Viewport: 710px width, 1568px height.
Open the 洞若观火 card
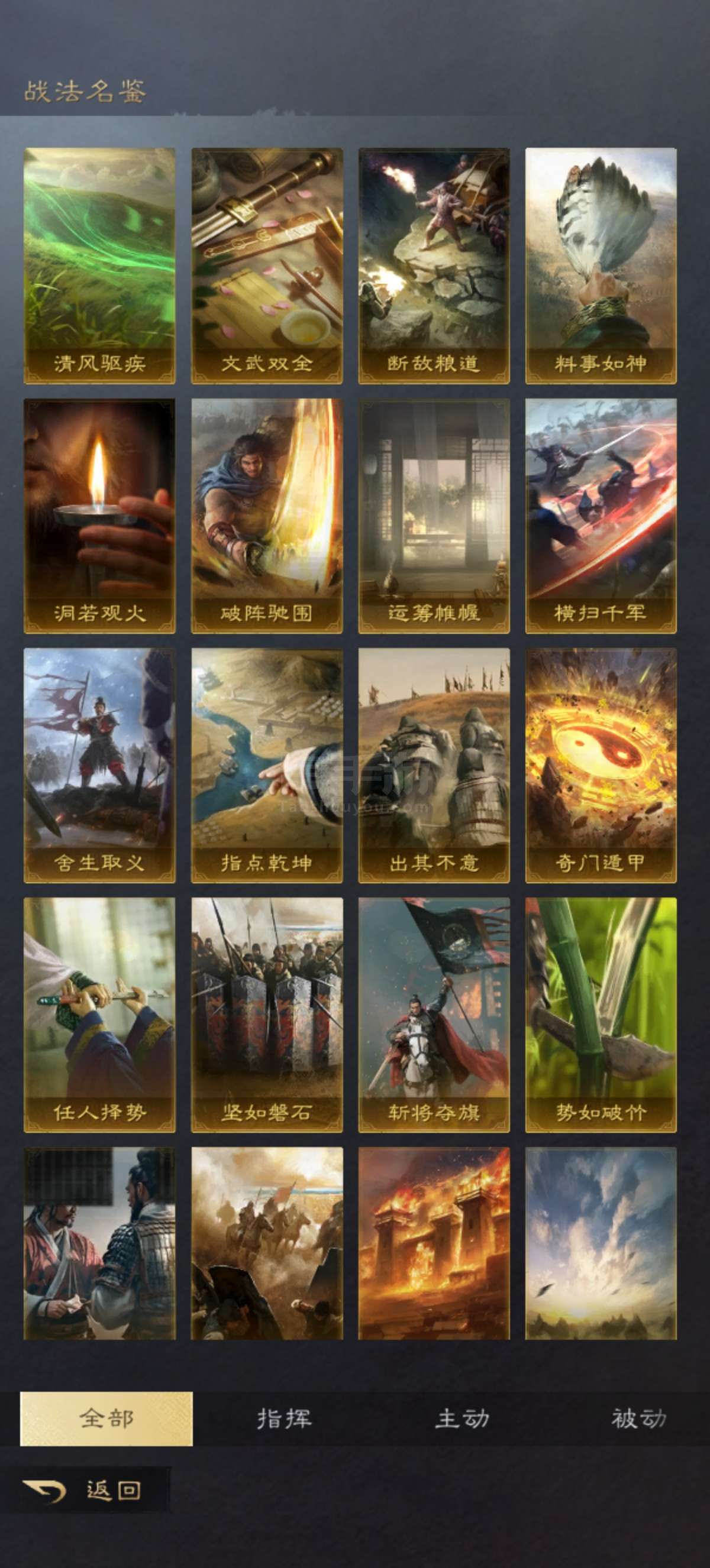pyautogui.click(x=99, y=516)
